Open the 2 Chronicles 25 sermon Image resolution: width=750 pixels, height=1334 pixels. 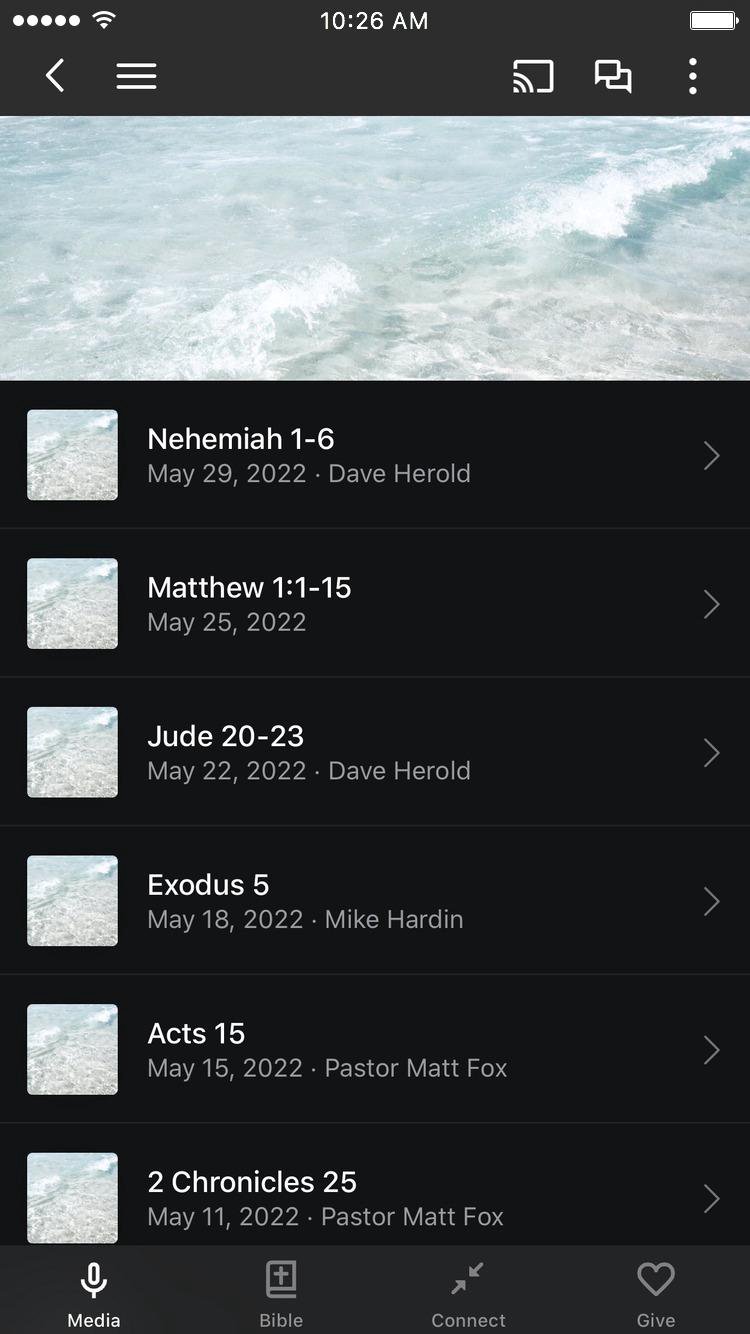(375, 1196)
